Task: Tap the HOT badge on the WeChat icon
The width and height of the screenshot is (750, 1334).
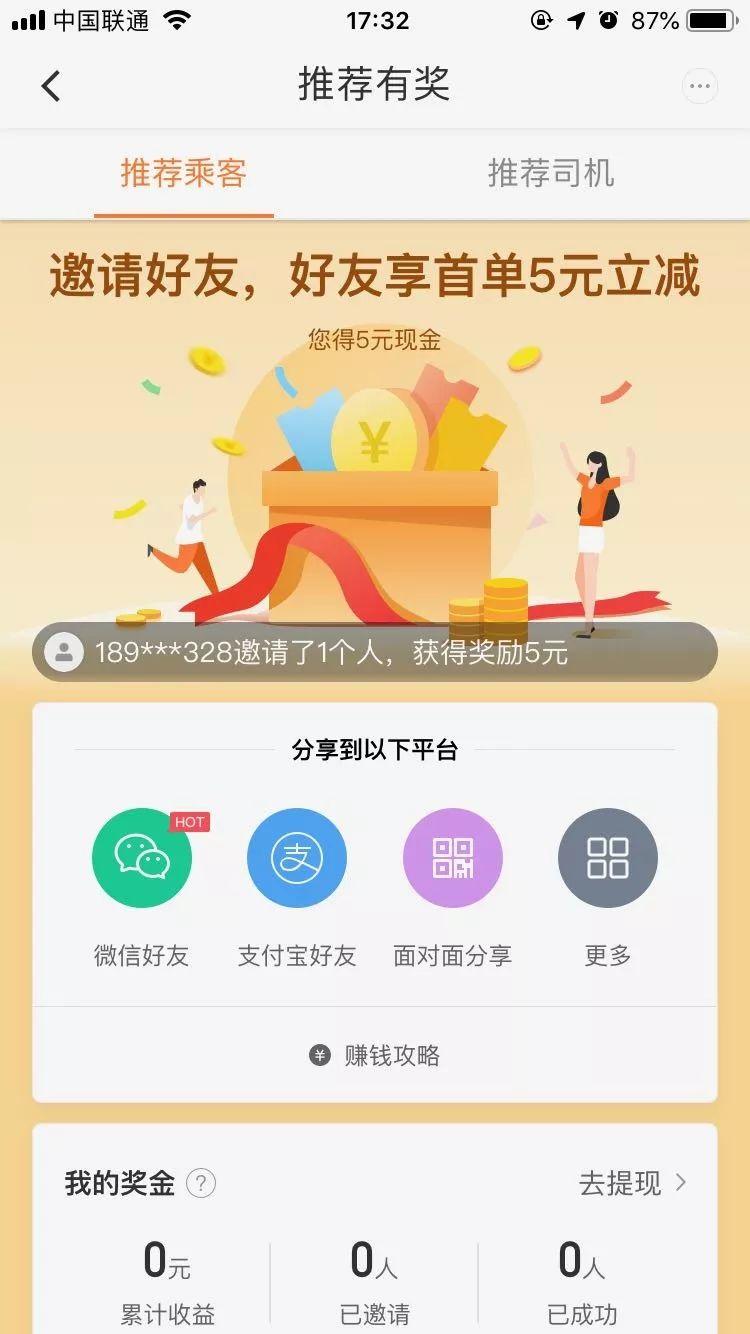Action: click(189, 822)
